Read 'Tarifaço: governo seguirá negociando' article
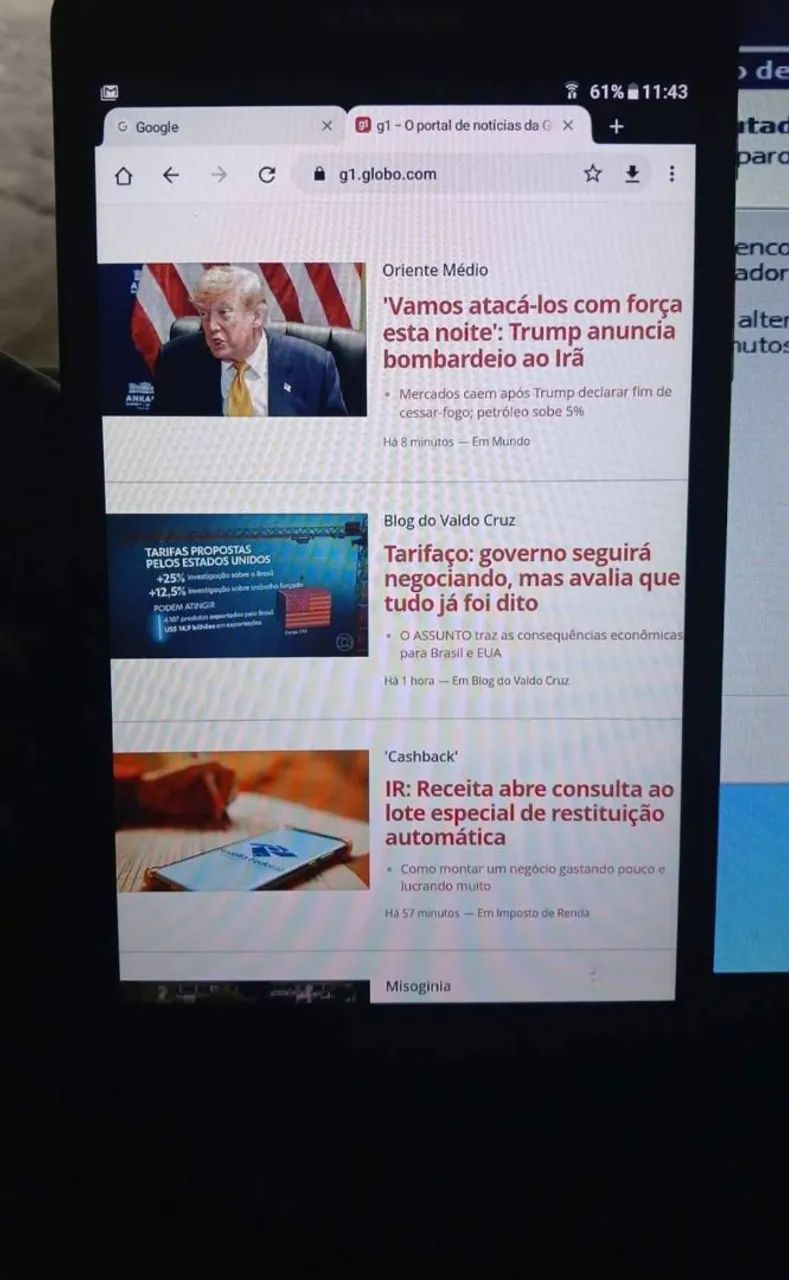This screenshot has height=1280, width=789. [x=532, y=578]
